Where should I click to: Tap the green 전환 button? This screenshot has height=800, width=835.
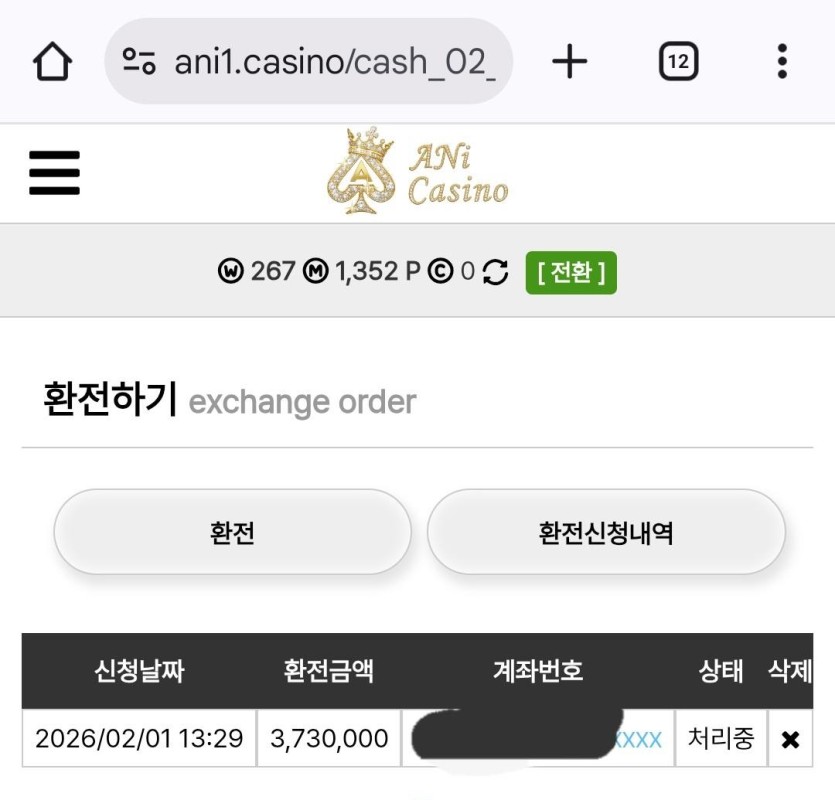pyautogui.click(x=571, y=272)
